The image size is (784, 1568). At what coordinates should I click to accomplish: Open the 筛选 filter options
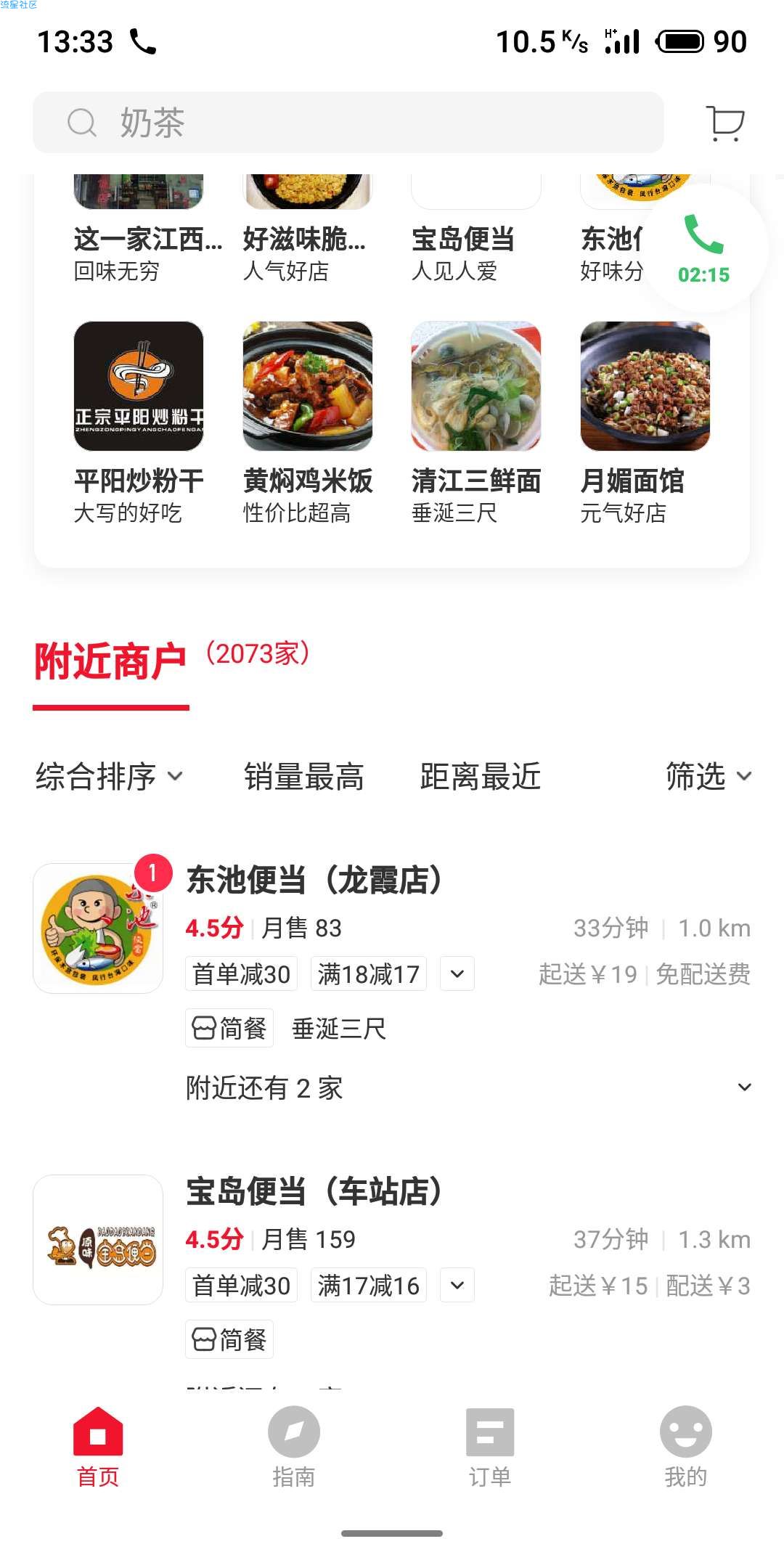pos(709,776)
